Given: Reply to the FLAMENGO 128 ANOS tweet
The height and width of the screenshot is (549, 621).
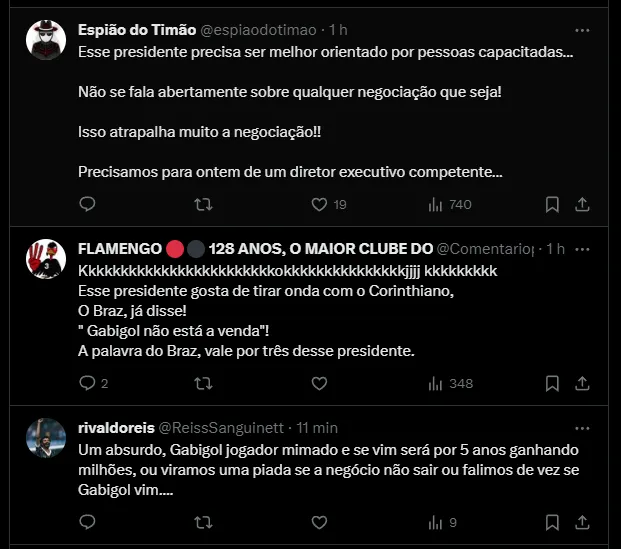Looking at the screenshot, I should click(x=87, y=383).
